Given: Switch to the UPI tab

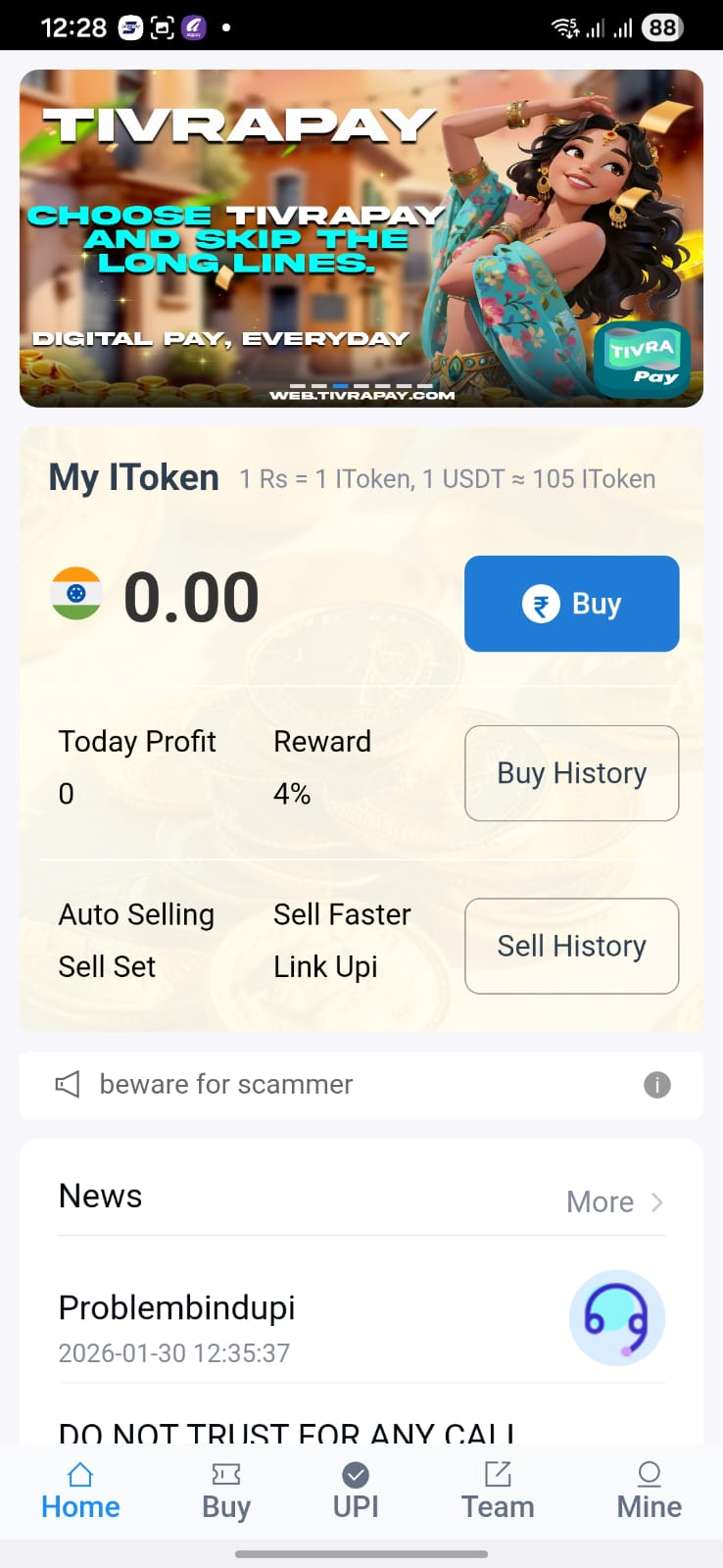Looking at the screenshot, I should click(x=356, y=1491).
